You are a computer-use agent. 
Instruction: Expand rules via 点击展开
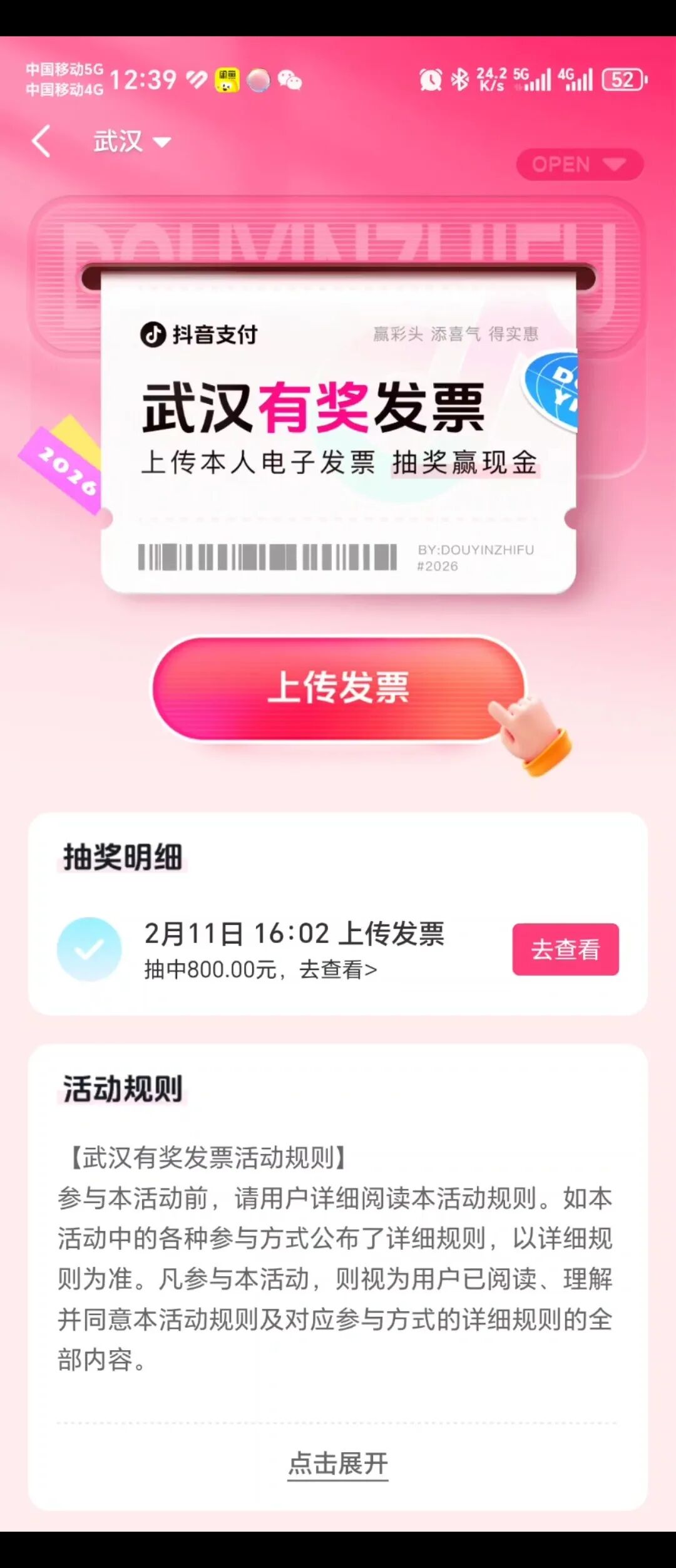[337, 1463]
